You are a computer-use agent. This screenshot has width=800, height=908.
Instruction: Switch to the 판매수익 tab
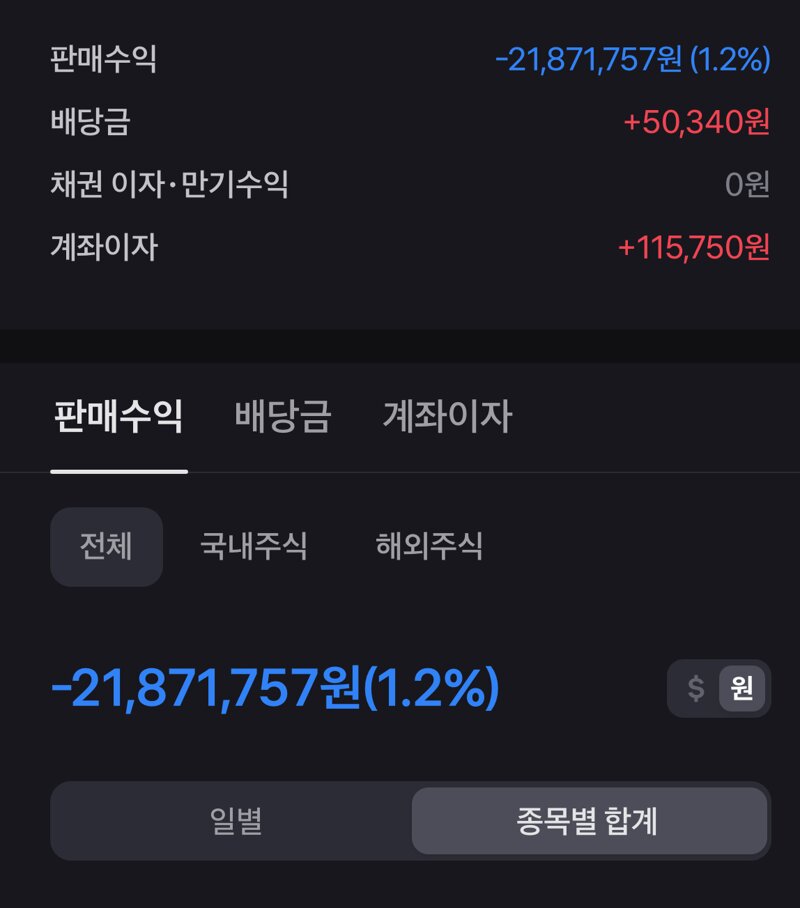click(x=118, y=416)
